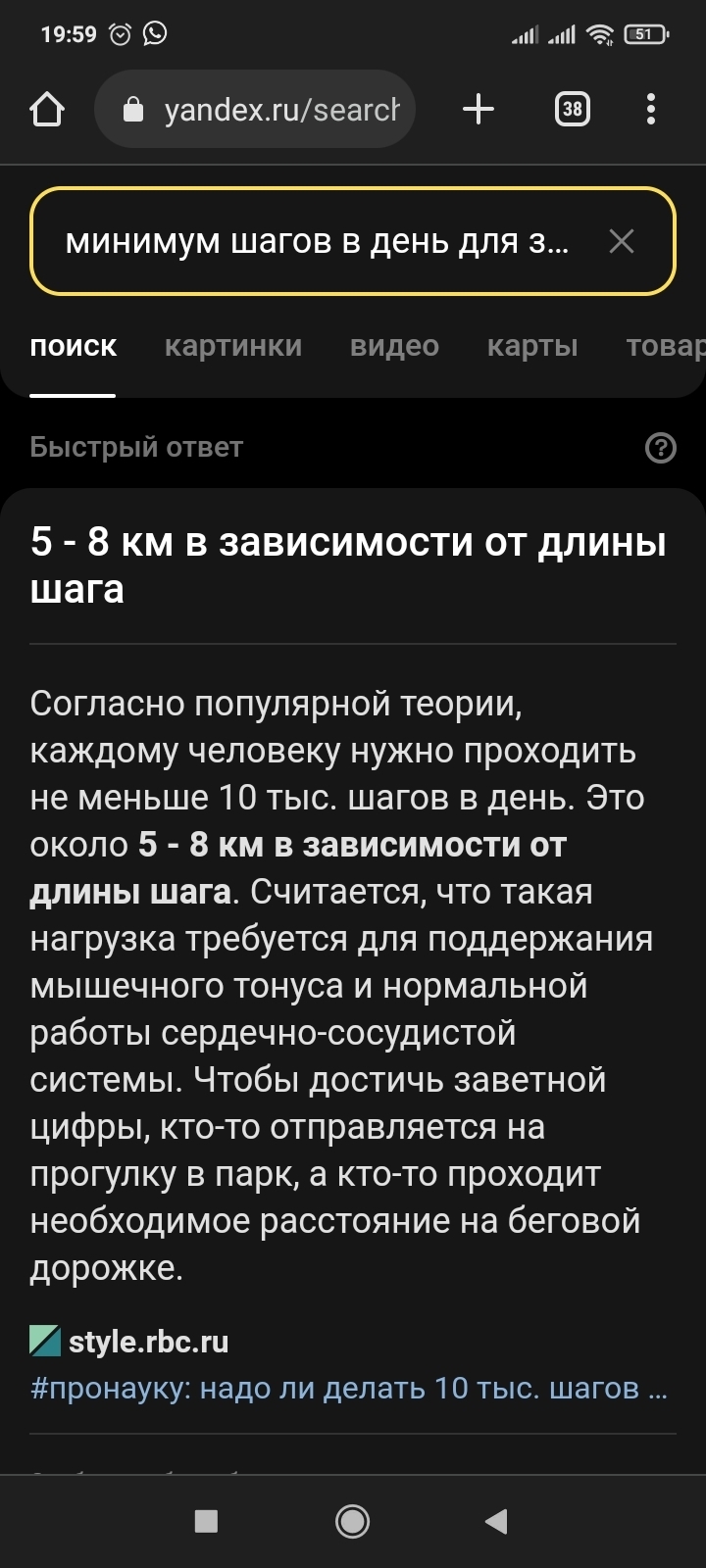Open the #пронауку article about 10 тыс. шагов
The height and width of the screenshot is (1568, 706).
click(348, 1389)
